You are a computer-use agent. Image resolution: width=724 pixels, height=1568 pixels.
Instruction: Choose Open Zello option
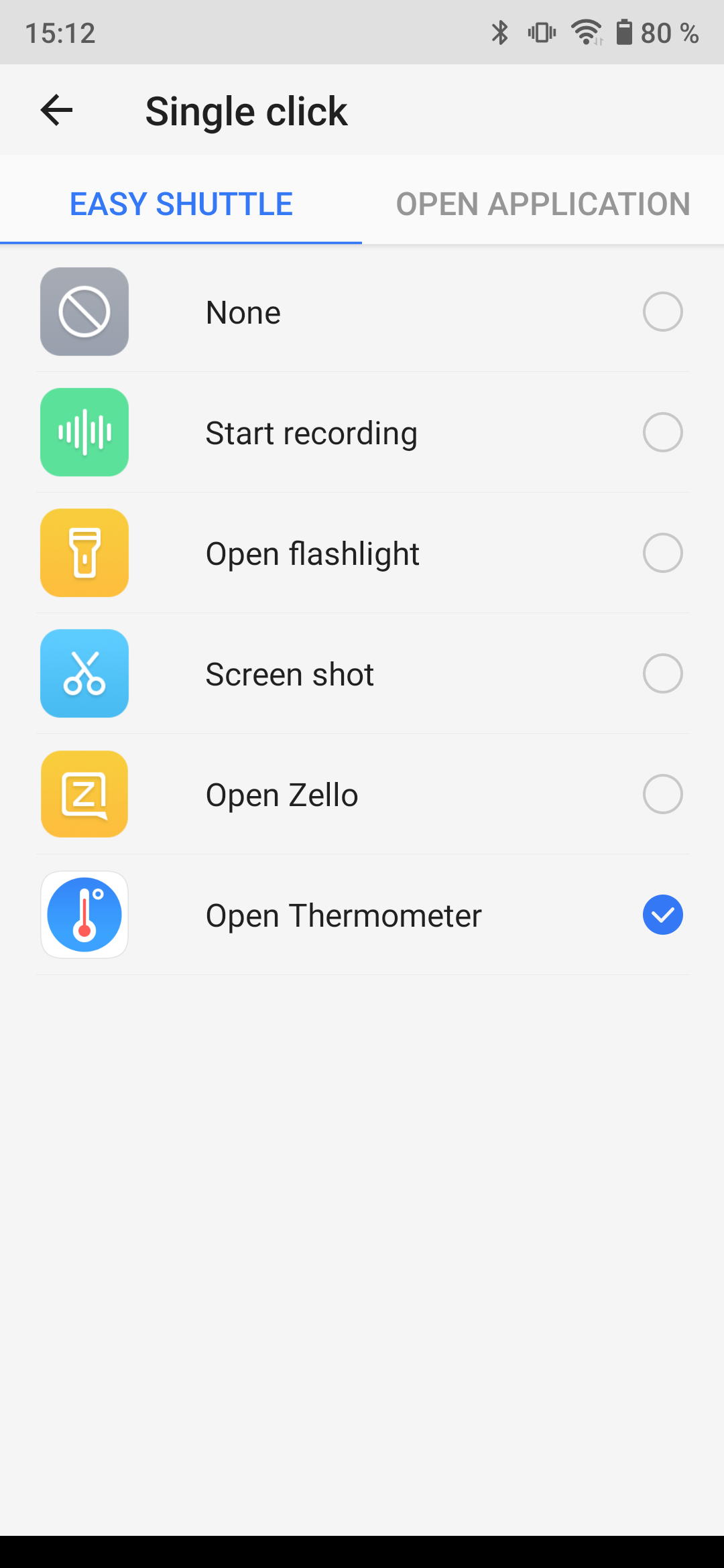pyautogui.click(x=662, y=794)
